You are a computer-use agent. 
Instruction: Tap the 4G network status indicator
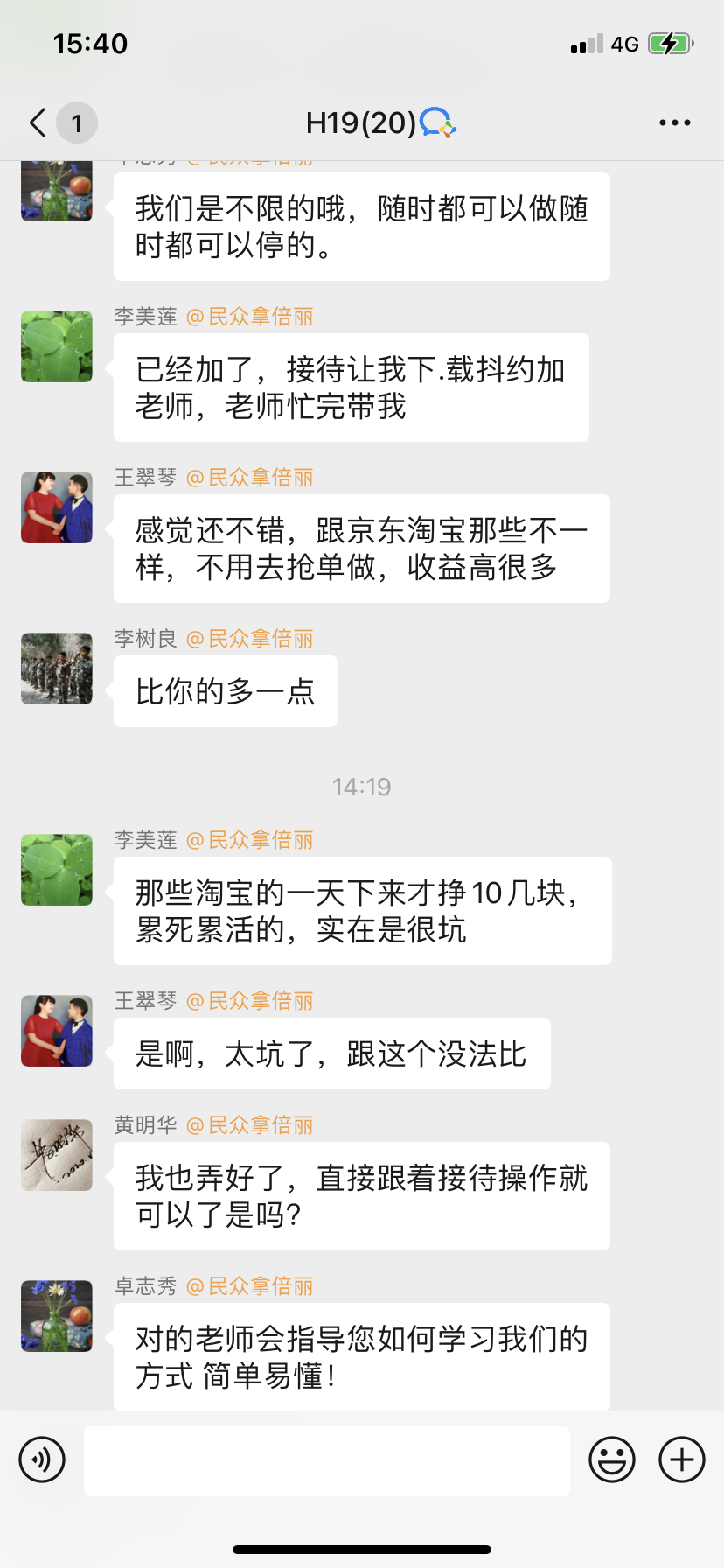click(623, 42)
